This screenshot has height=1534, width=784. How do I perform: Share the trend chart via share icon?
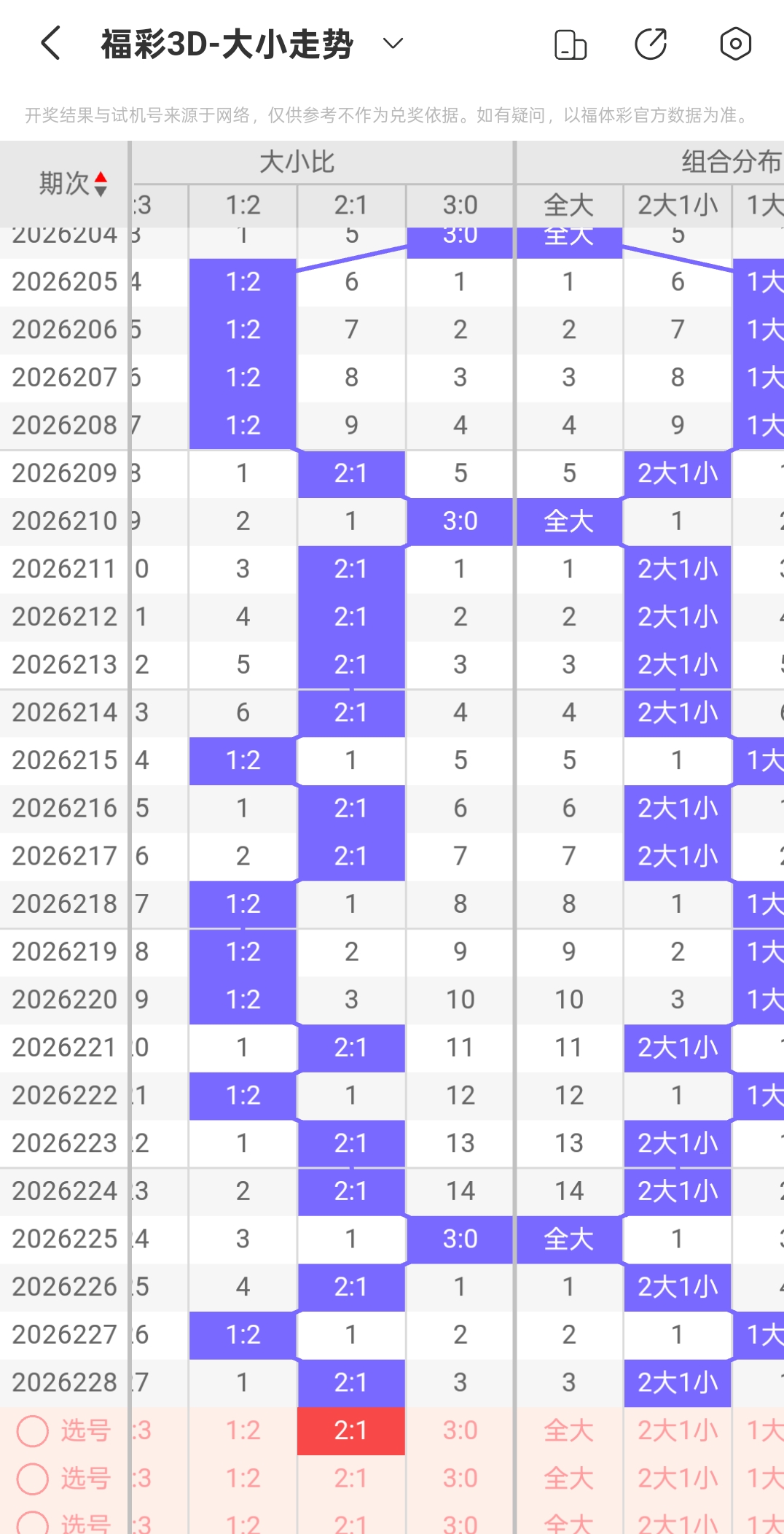(651, 44)
